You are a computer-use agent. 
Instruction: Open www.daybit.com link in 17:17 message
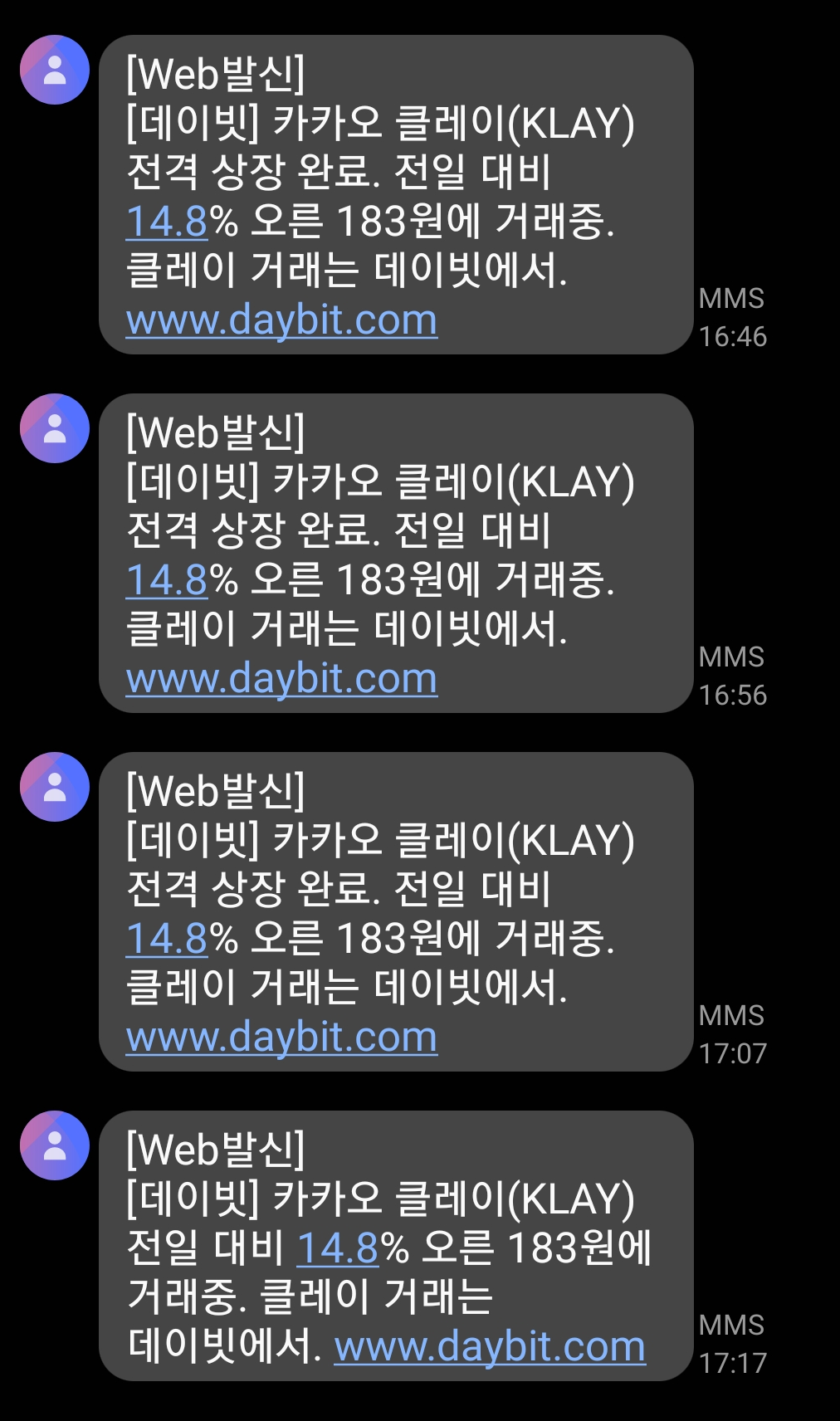(x=490, y=1346)
